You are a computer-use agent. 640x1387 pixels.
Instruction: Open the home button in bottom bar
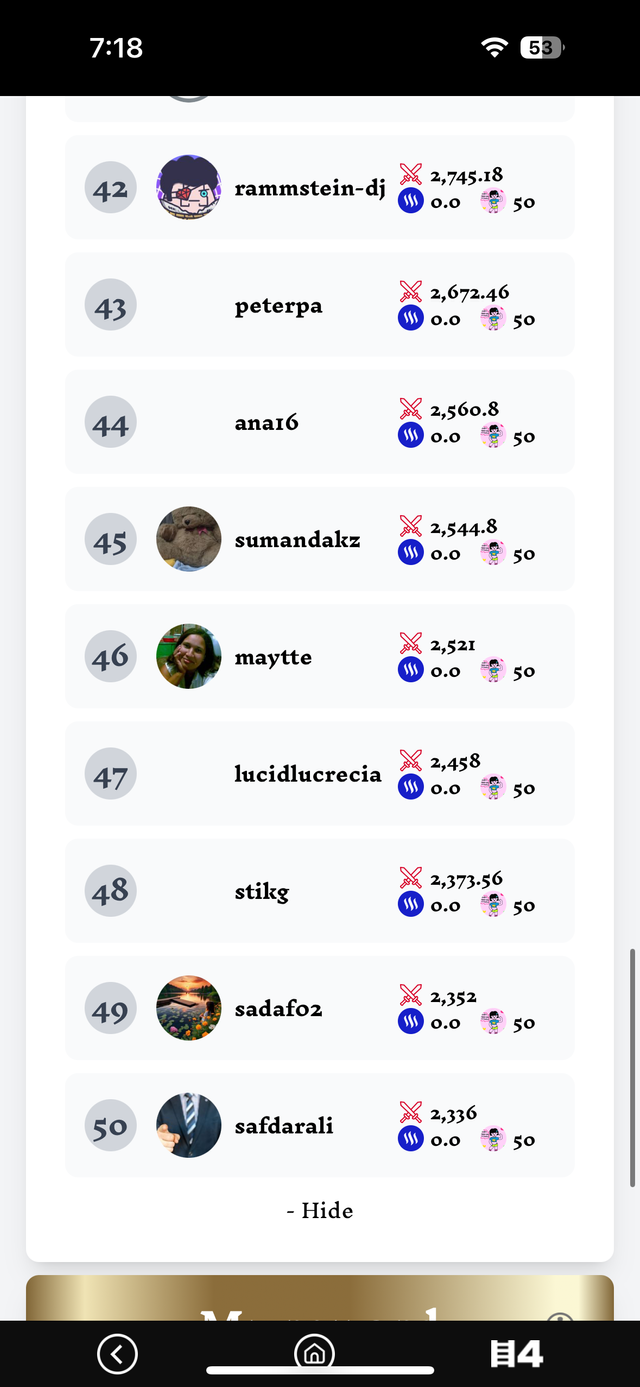click(x=314, y=1352)
